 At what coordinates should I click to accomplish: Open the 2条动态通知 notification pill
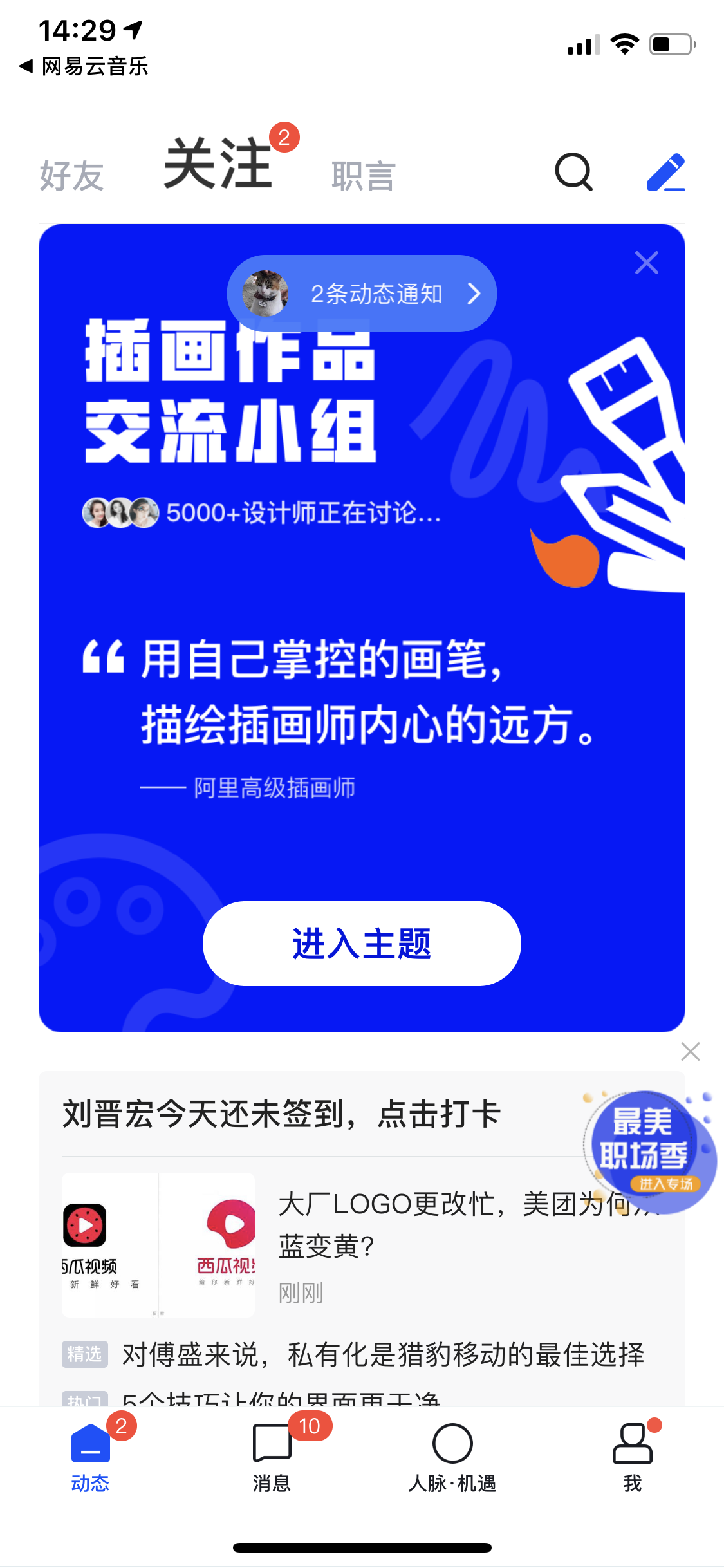click(x=362, y=294)
